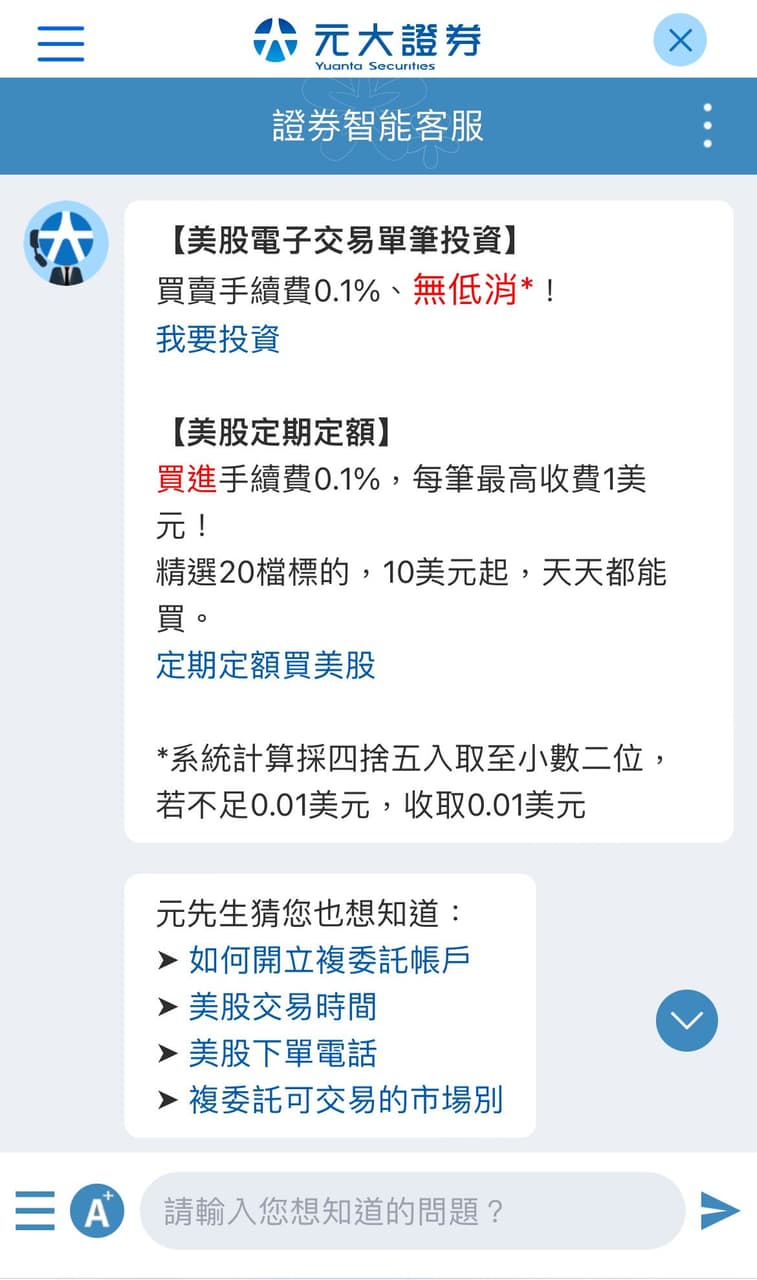
Task: Open the quick menu icon beside input field
Action: click(x=35, y=1210)
